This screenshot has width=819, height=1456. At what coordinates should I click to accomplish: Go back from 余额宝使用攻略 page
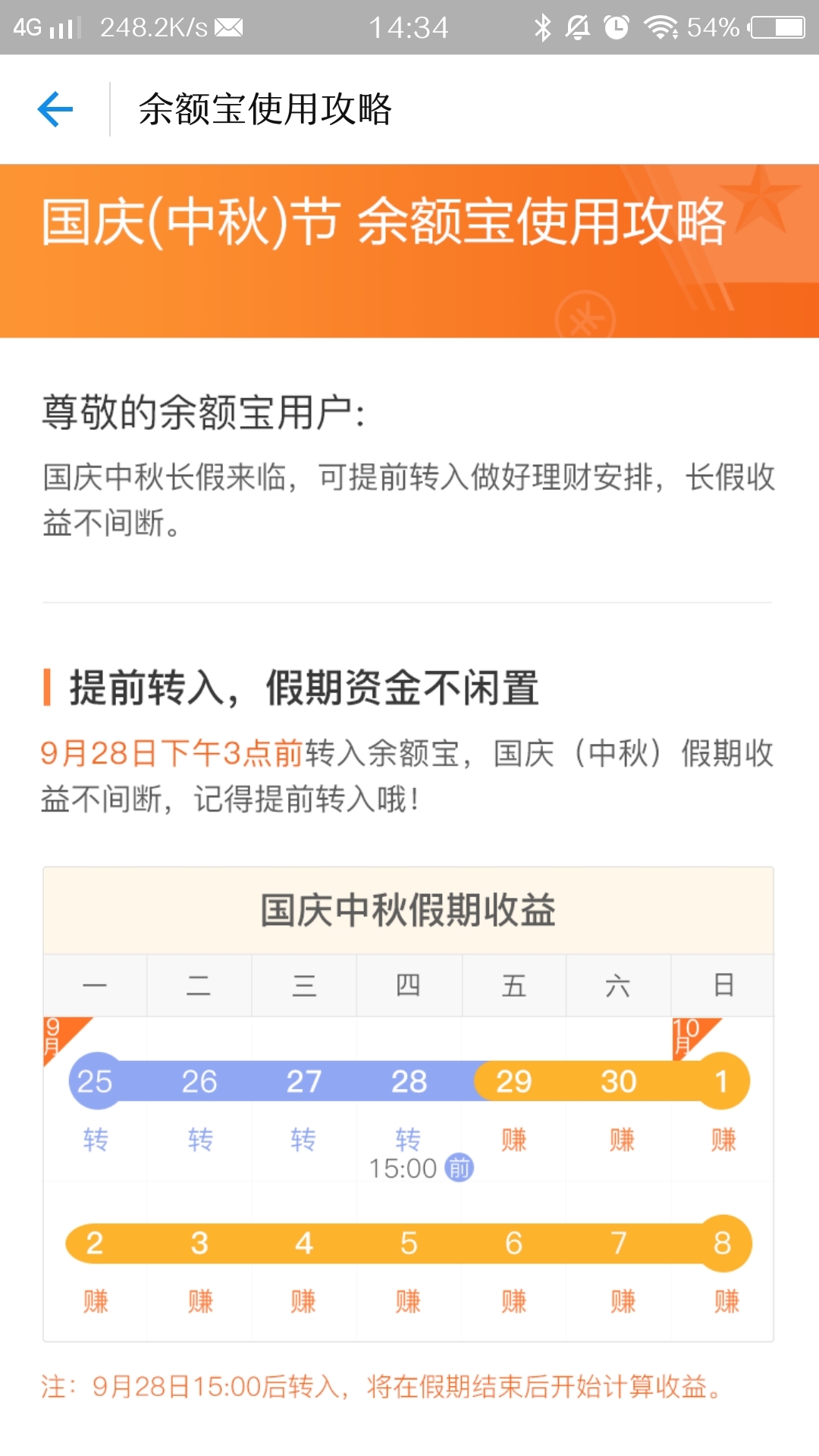tap(55, 109)
